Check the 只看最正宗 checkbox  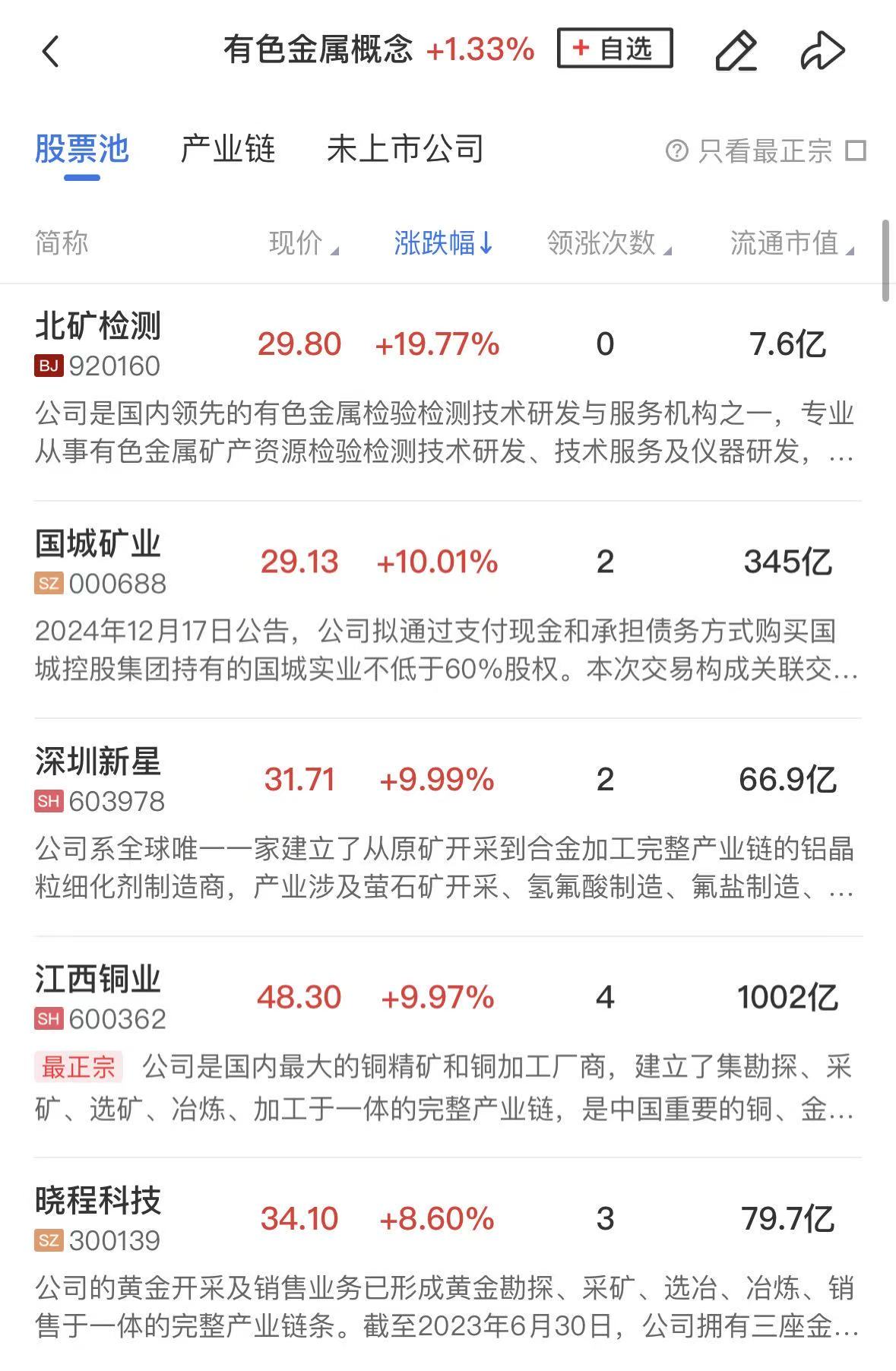(856, 150)
